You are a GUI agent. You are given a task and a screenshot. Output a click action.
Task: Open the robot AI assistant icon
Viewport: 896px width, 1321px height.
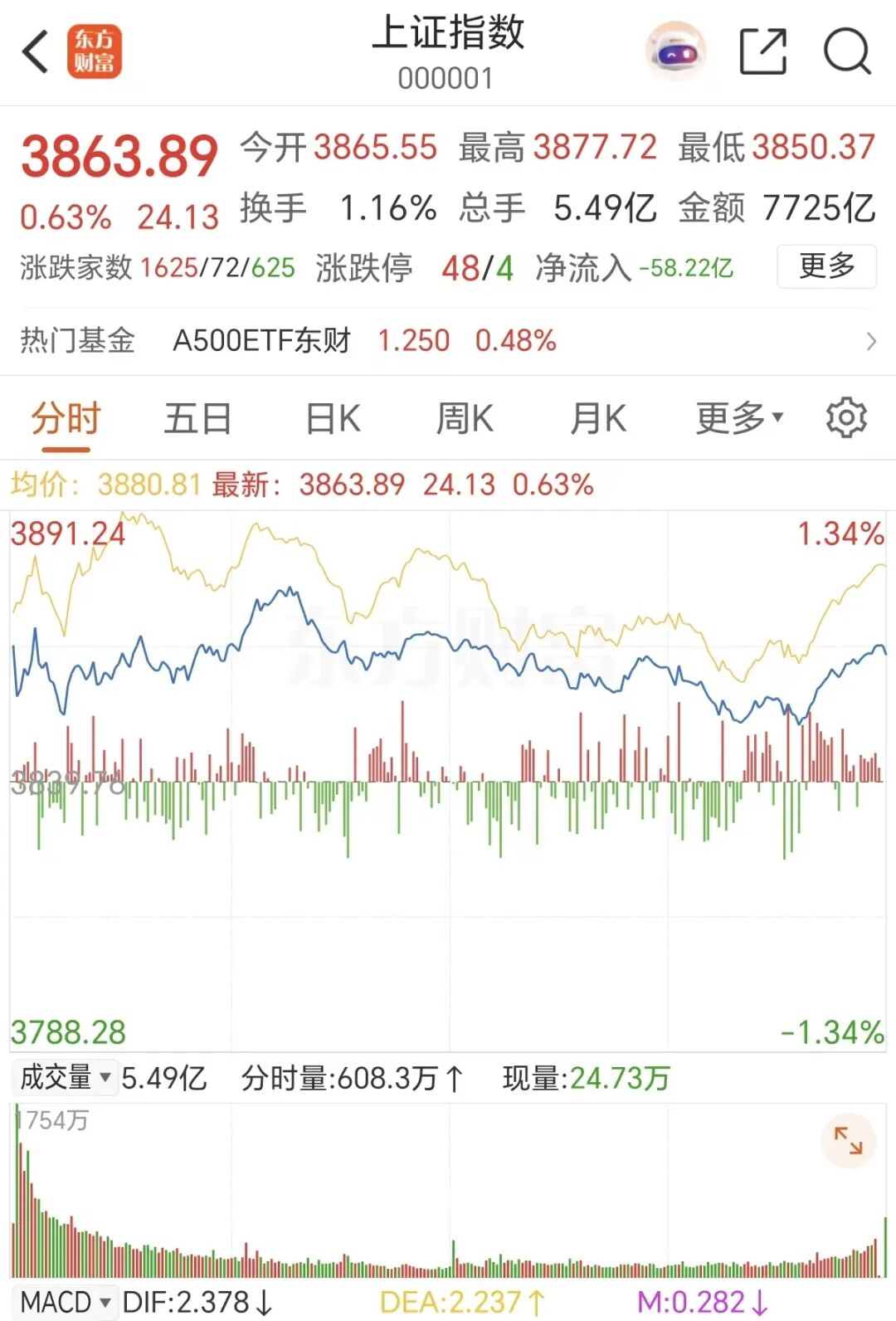(x=675, y=52)
